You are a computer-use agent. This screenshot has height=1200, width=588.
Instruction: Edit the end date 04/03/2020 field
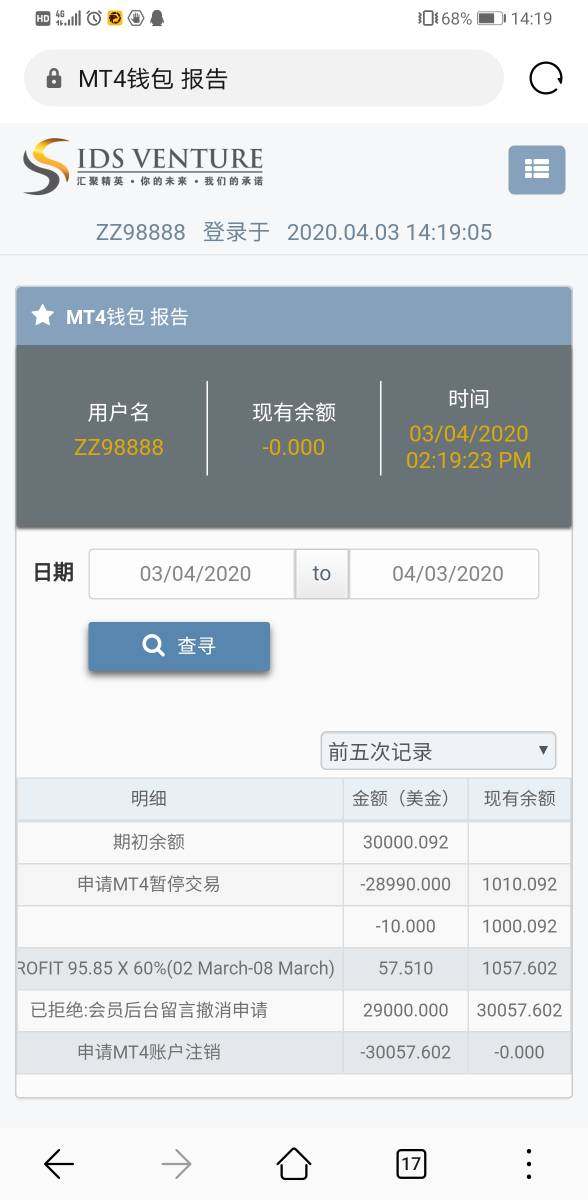(444, 574)
